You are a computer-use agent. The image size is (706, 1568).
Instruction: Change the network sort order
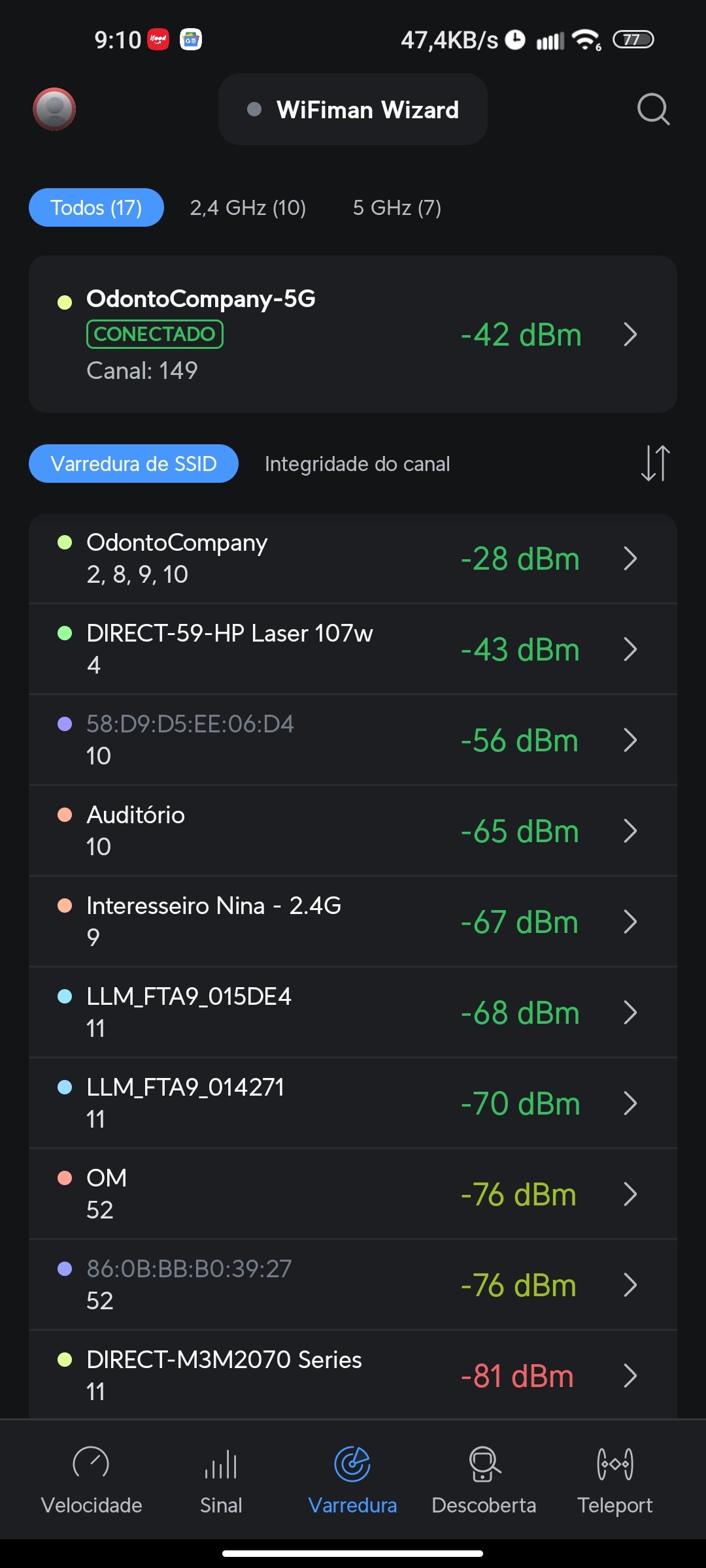pos(655,463)
